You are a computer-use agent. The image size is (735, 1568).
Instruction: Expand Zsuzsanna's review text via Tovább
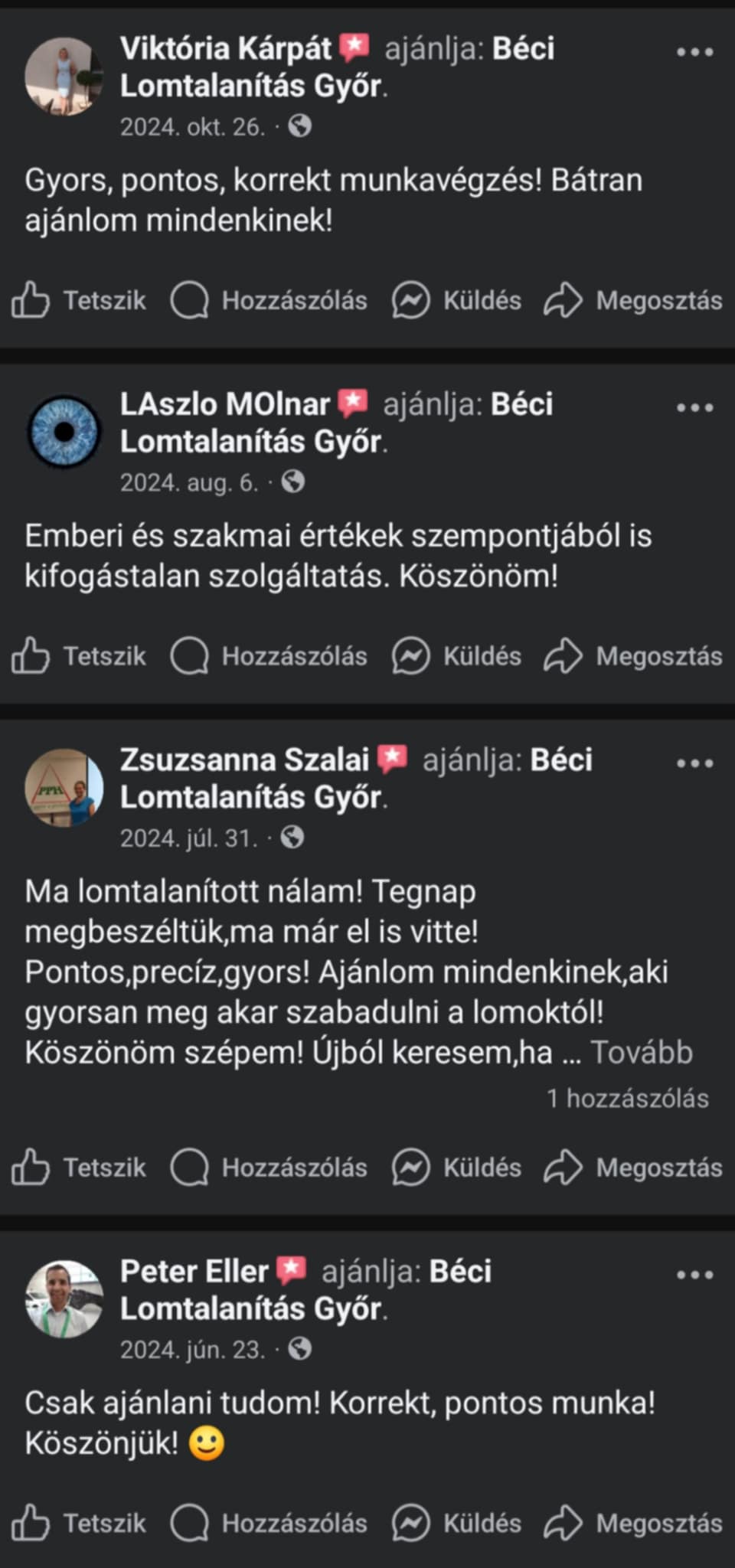coord(642,1051)
